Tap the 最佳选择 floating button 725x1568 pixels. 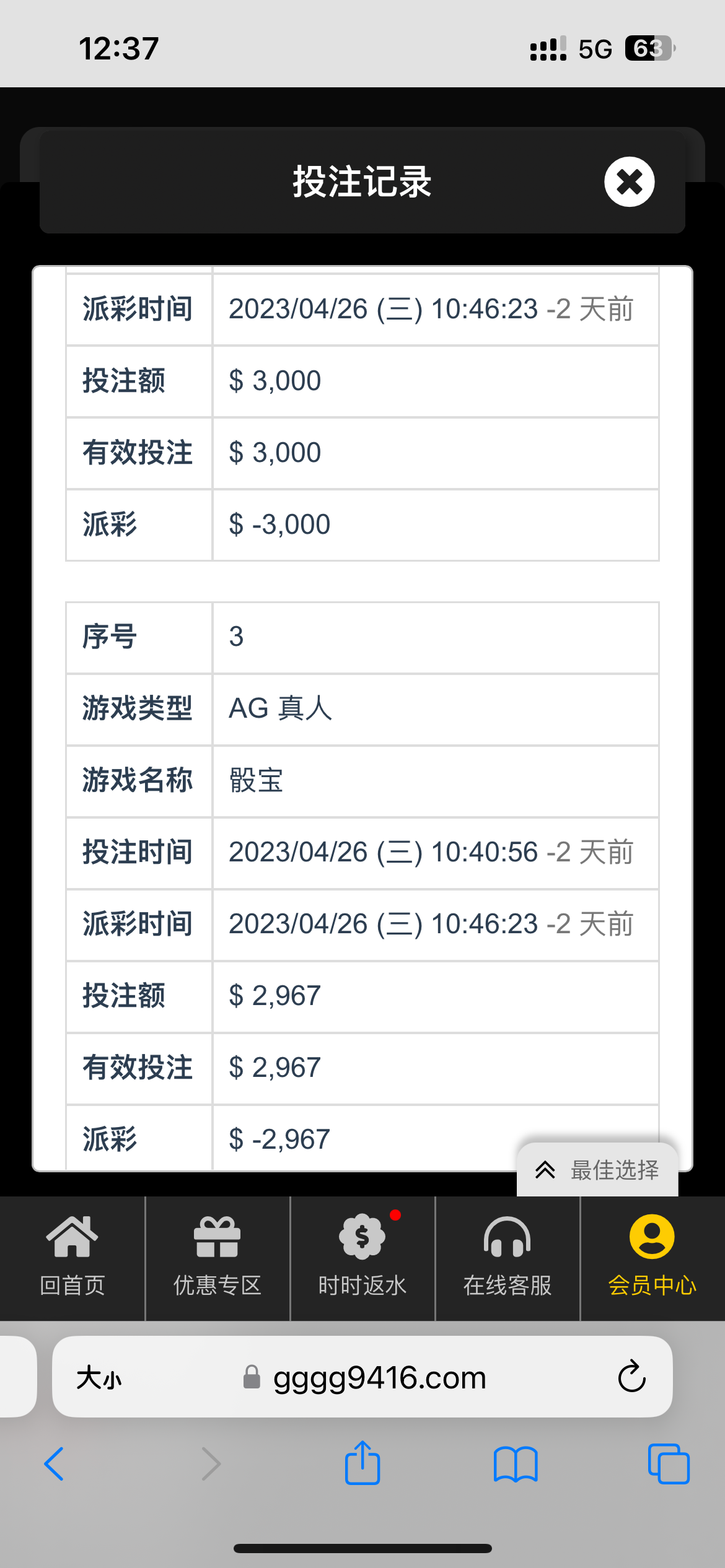click(597, 1170)
